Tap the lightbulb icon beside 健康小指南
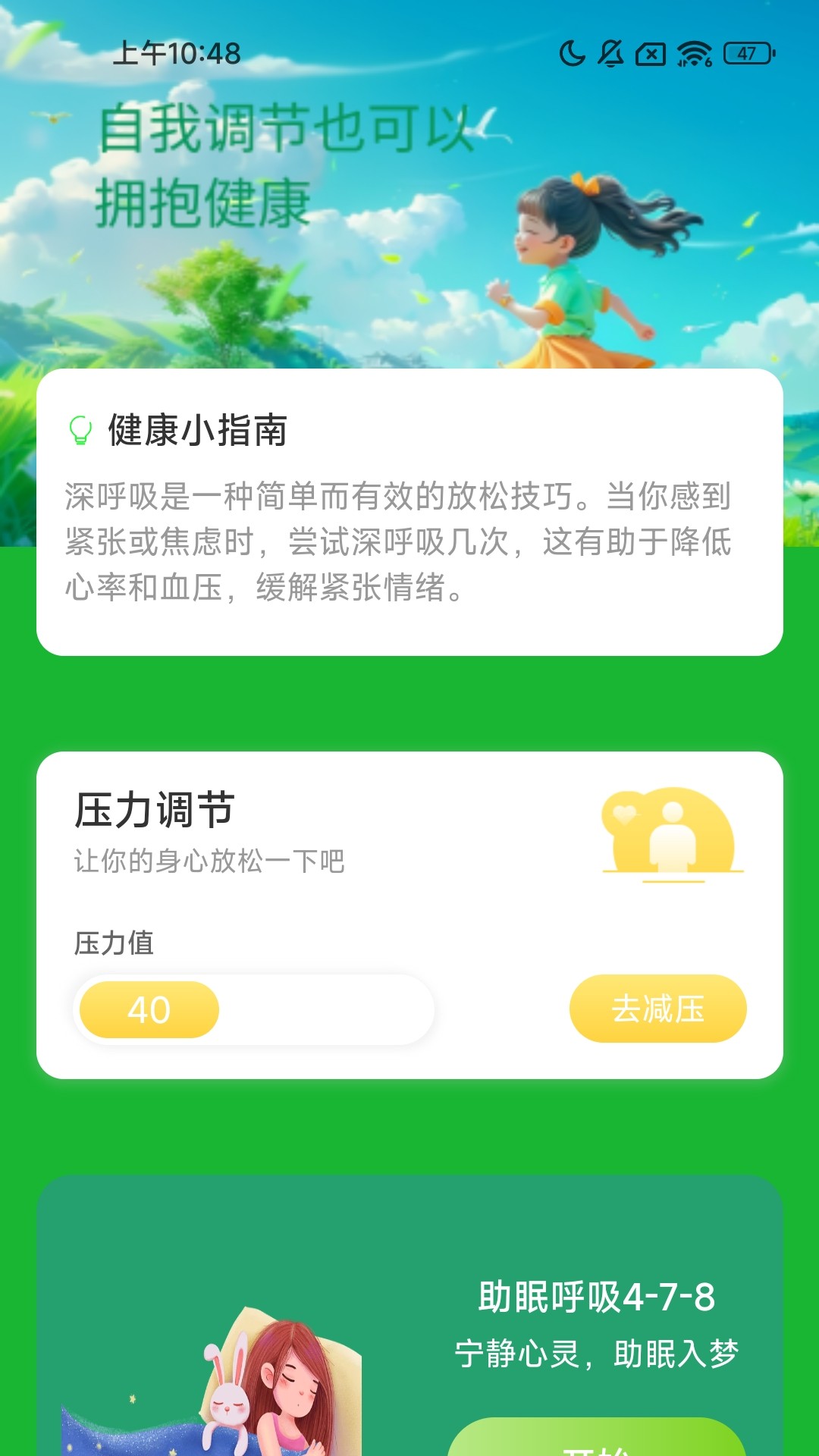This screenshot has height=1456, width=819. (81, 430)
